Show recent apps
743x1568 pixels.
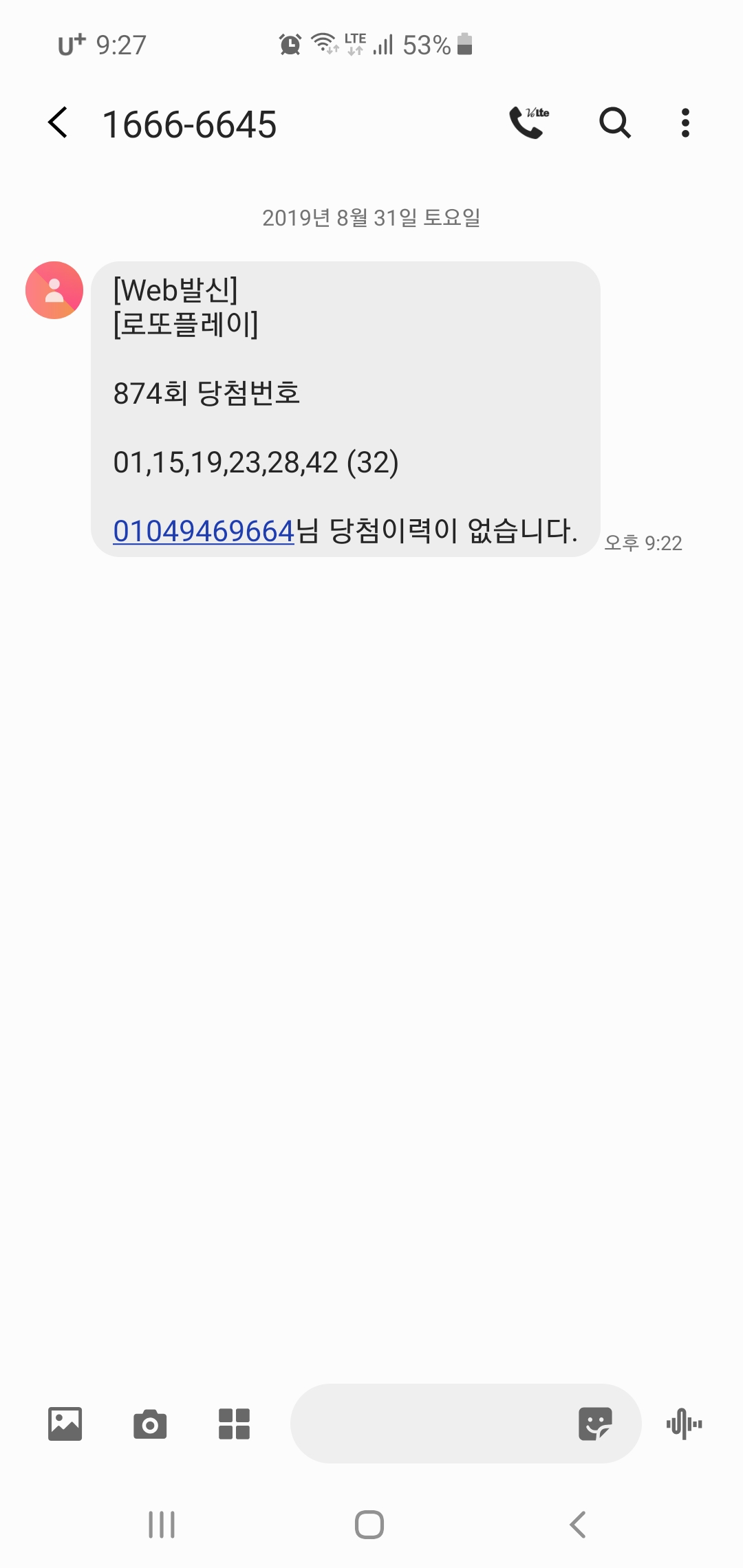(x=162, y=1525)
